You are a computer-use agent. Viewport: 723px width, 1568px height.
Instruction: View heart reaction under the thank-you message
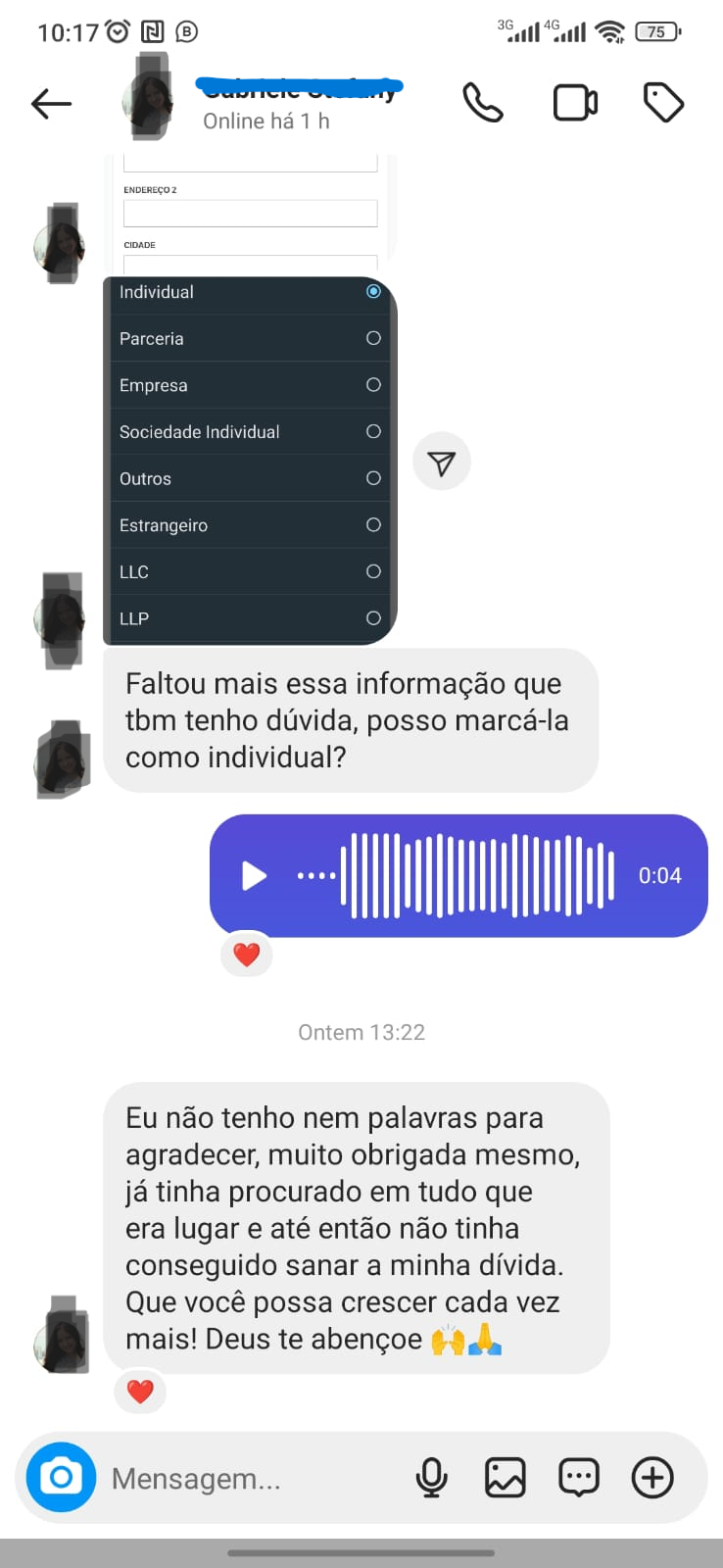(141, 1391)
